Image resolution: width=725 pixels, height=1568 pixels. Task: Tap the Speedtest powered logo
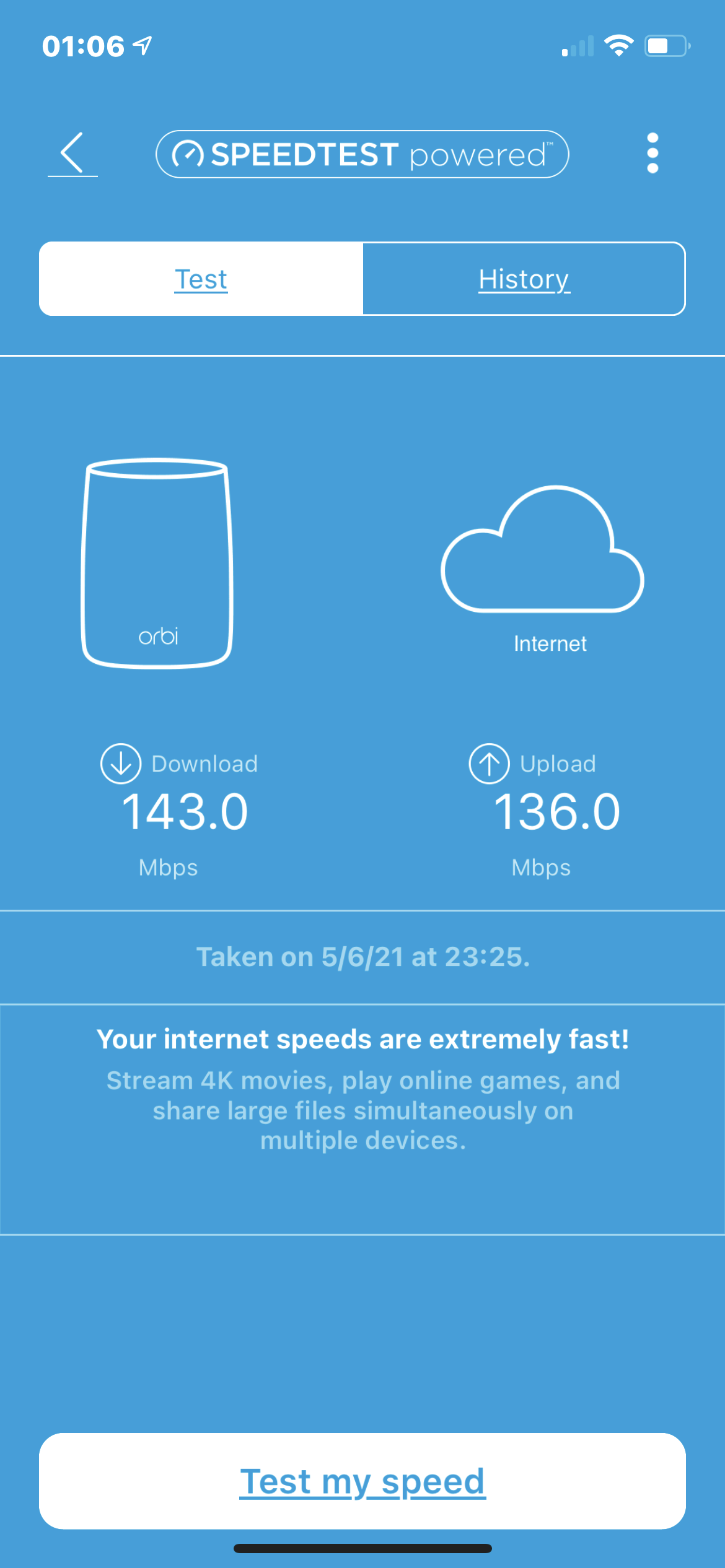364,154
